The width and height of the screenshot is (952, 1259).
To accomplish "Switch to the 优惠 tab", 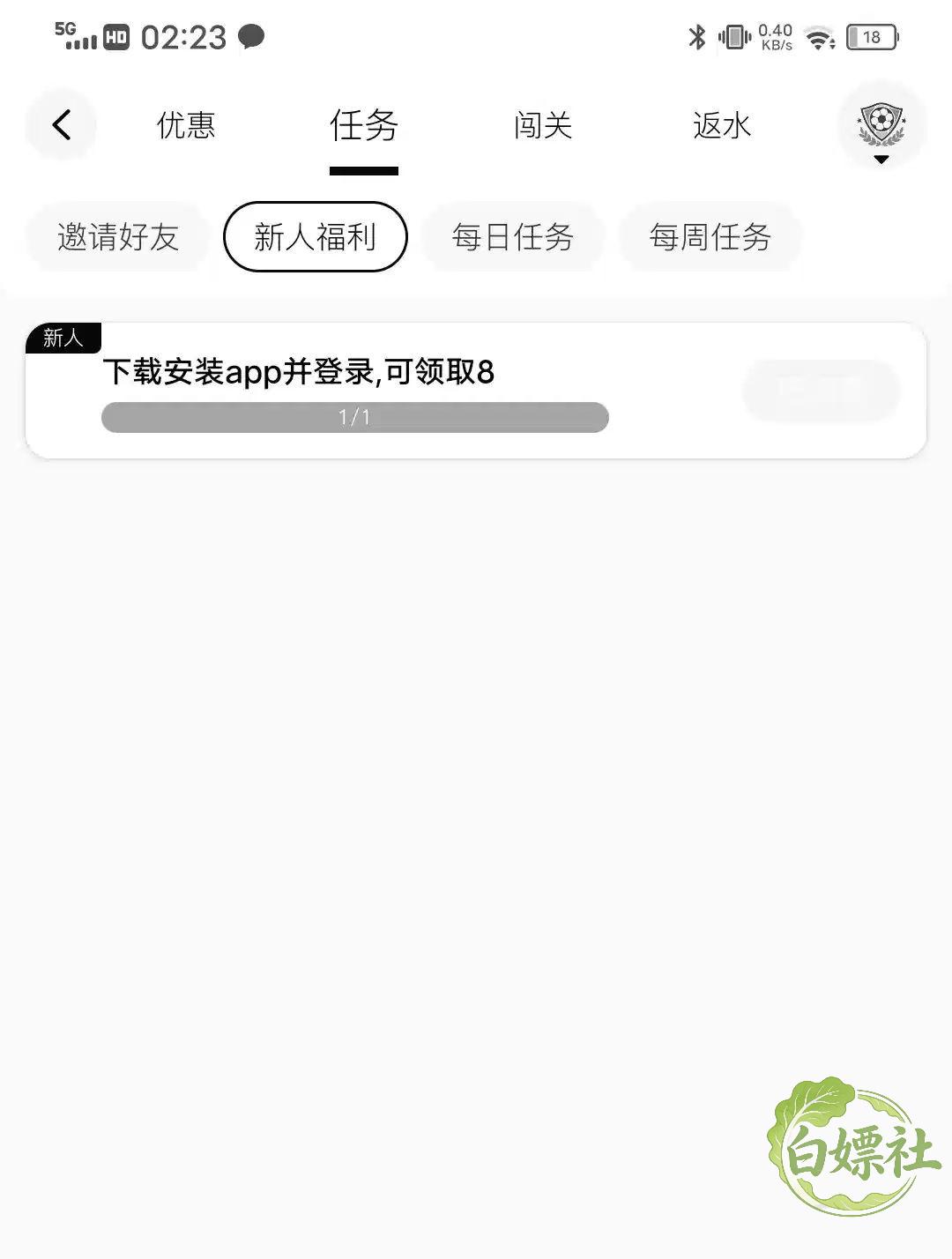I will pyautogui.click(x=186, y=125).
